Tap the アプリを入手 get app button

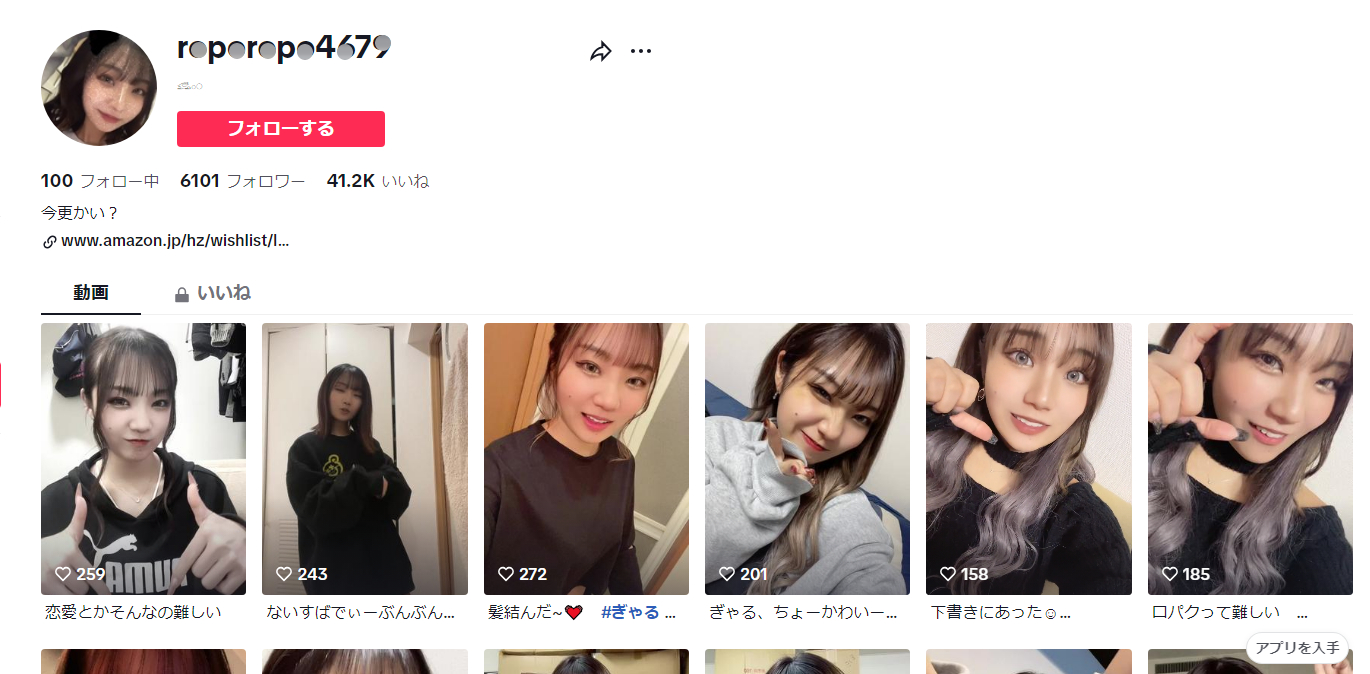(1297, 648)
